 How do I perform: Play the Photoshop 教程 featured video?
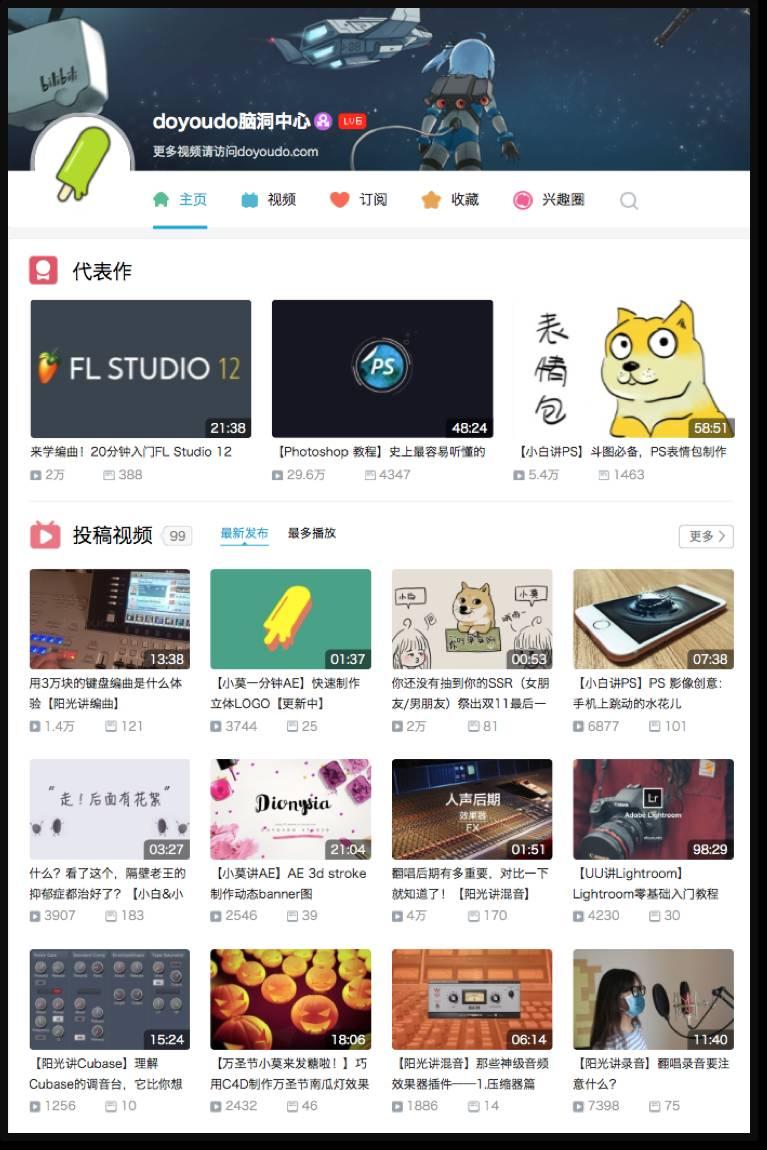tap(382, 369)
